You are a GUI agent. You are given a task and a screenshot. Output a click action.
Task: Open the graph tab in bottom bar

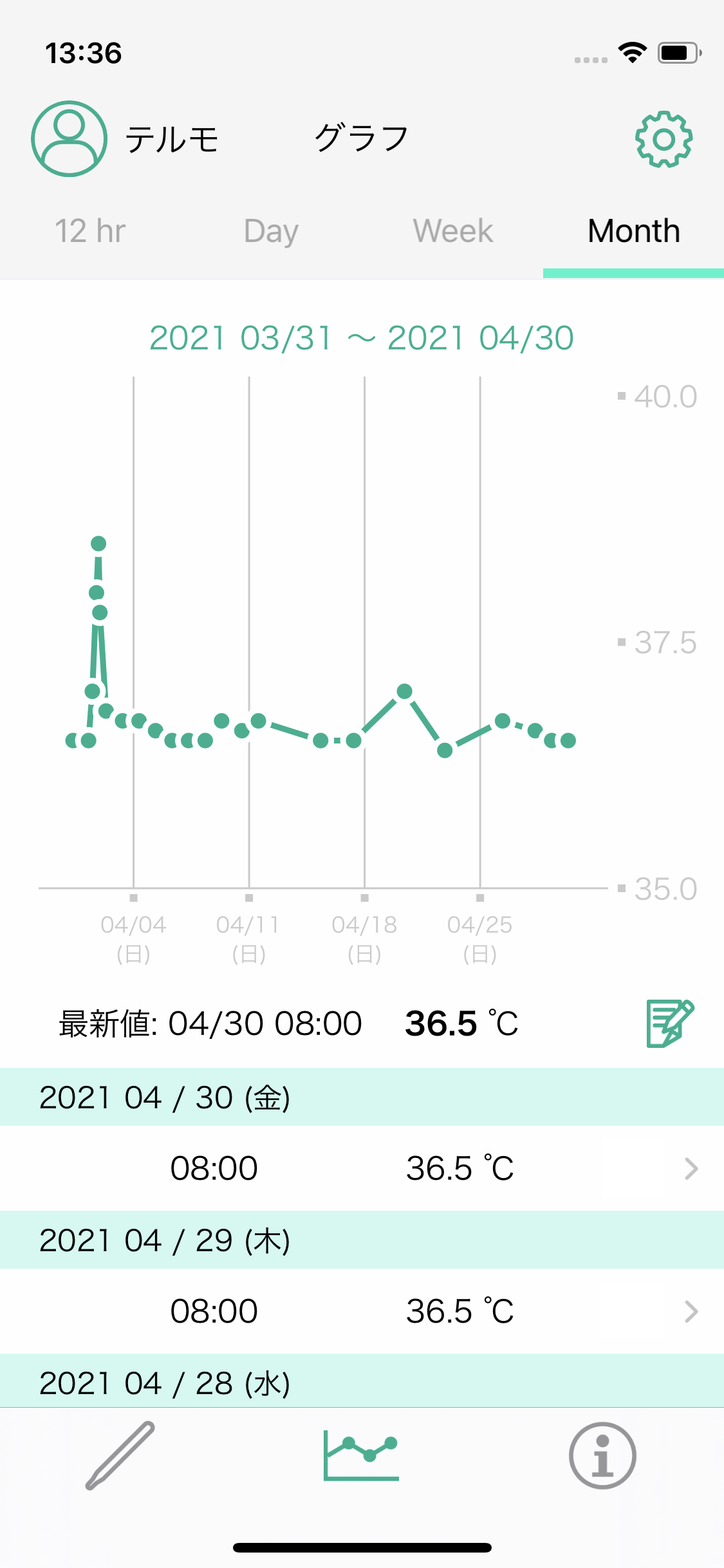click(x=361, y=1455)
